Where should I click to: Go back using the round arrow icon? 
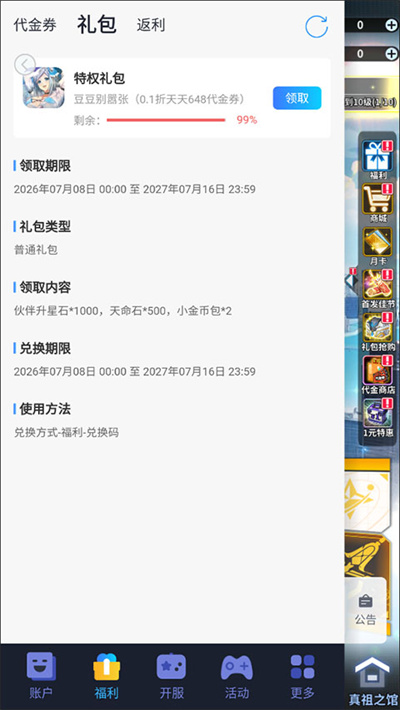coord(25,64)
